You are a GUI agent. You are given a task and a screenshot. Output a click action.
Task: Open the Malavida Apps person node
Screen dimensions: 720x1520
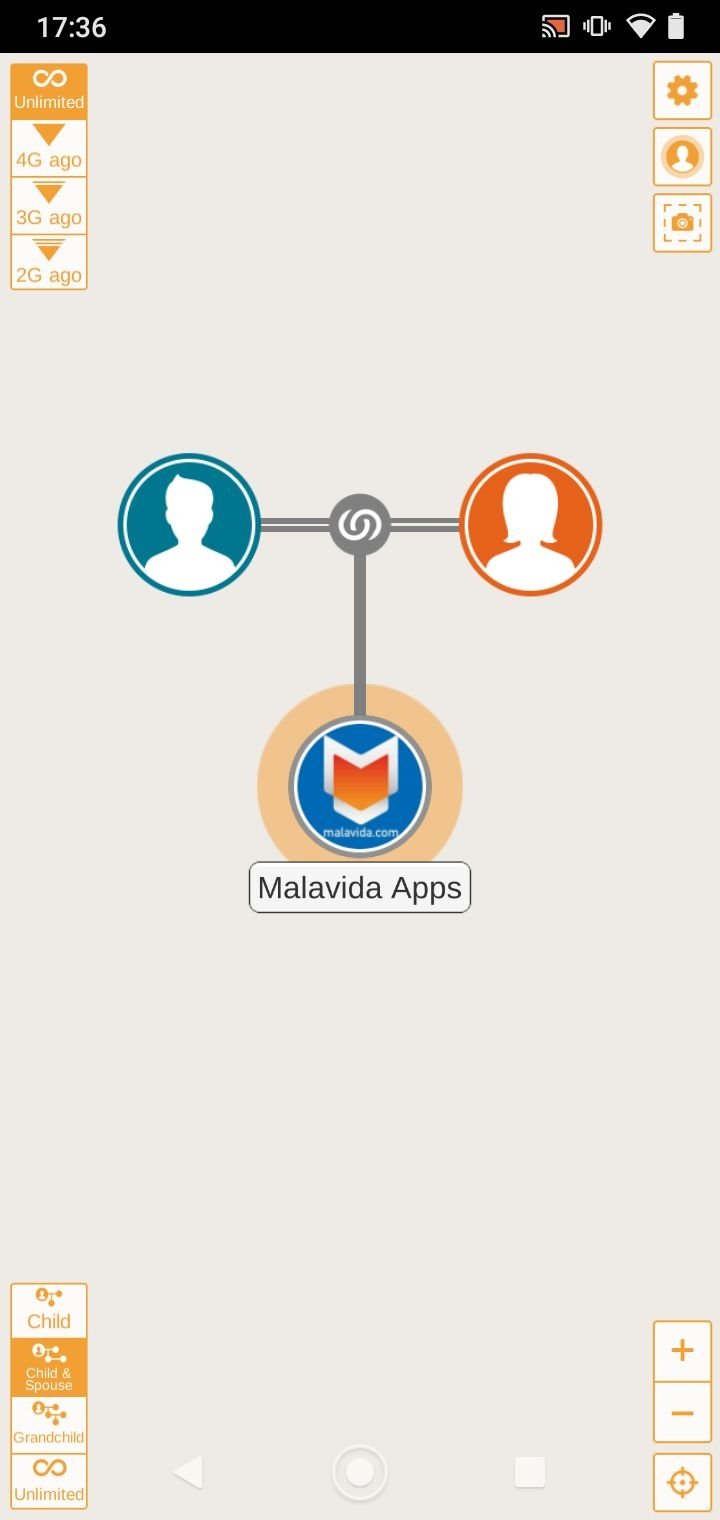pyautogui.click(x=360, y=786)
